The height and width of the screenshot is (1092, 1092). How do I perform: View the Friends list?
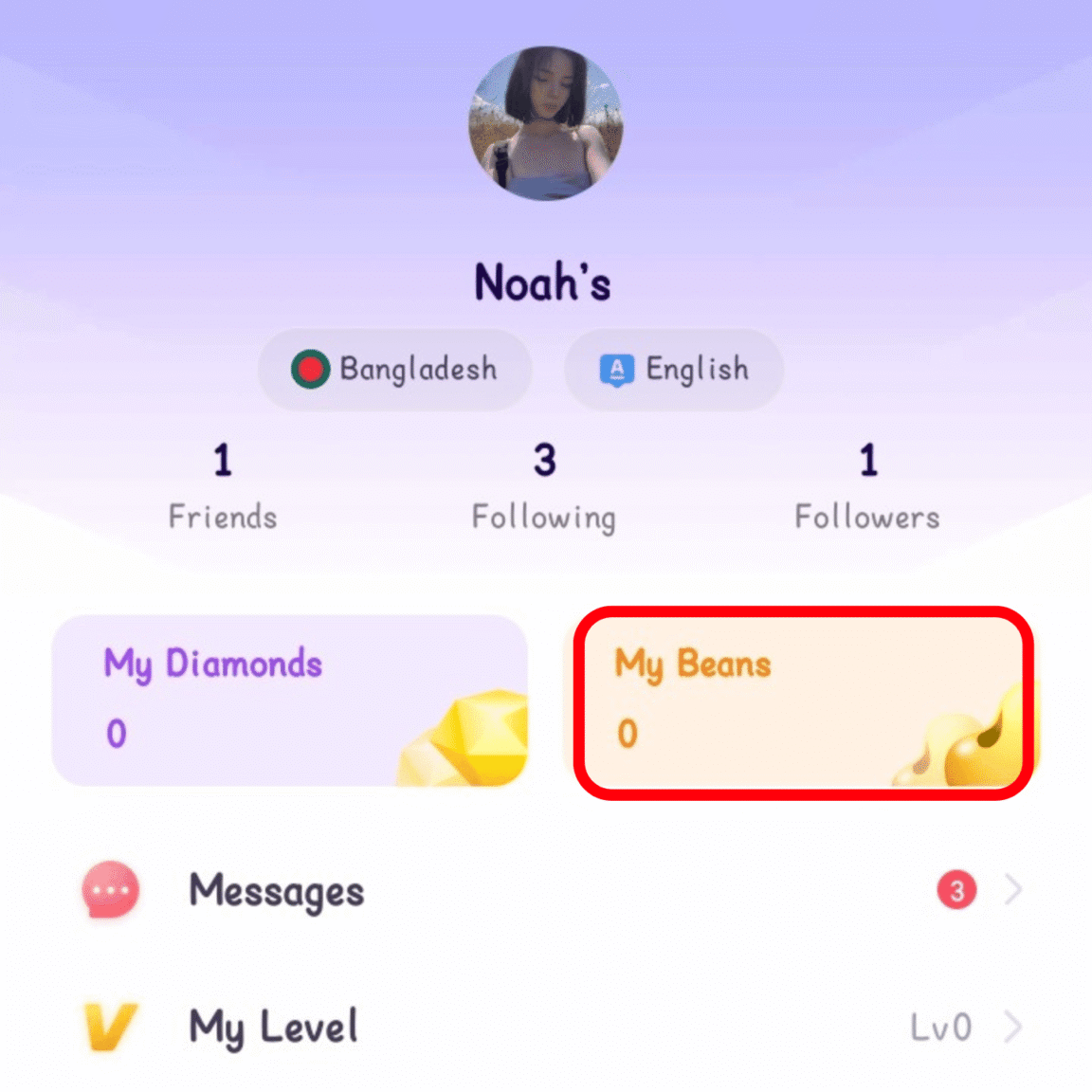pos(223,485)
